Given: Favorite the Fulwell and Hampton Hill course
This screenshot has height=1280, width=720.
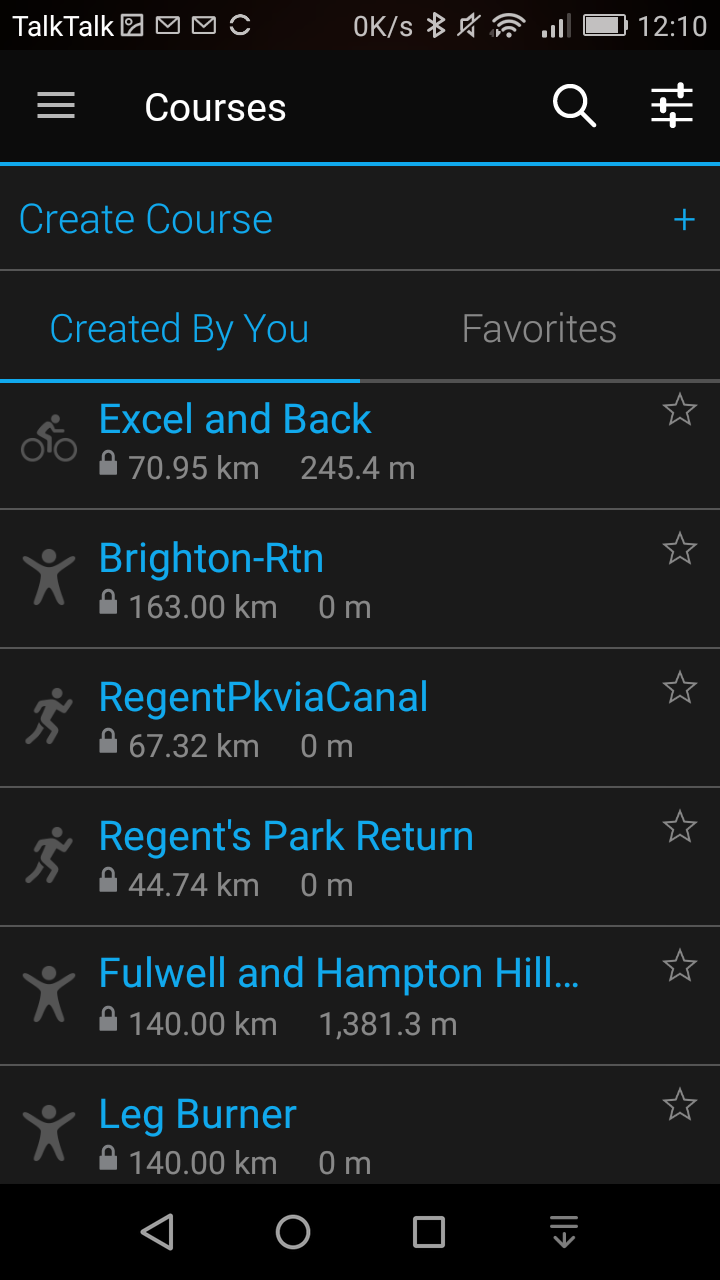Looking at the screenshot, I should click(x=680, y=965).
